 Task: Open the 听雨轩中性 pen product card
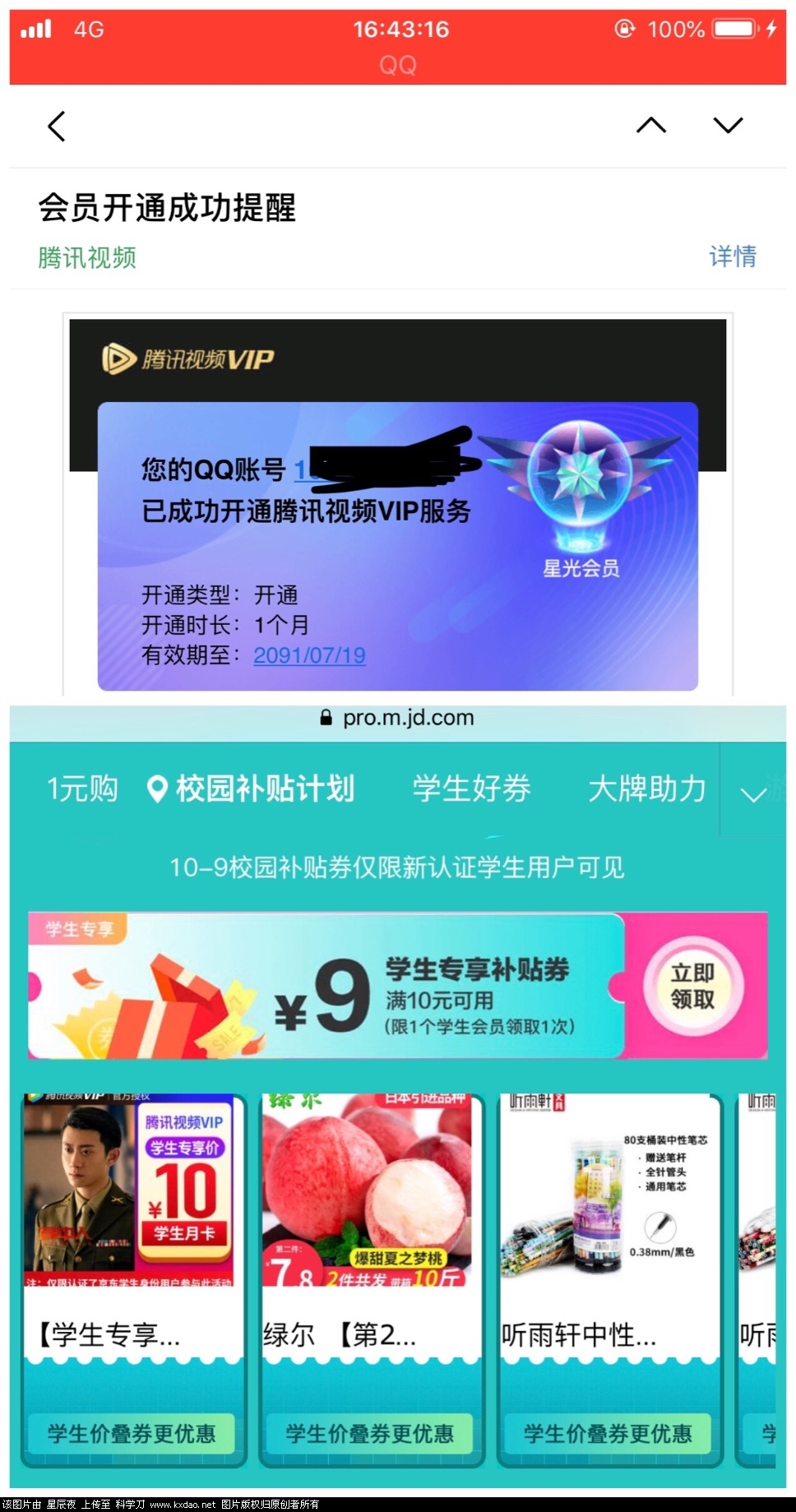pyautogui.click(x=609, y=1225)
